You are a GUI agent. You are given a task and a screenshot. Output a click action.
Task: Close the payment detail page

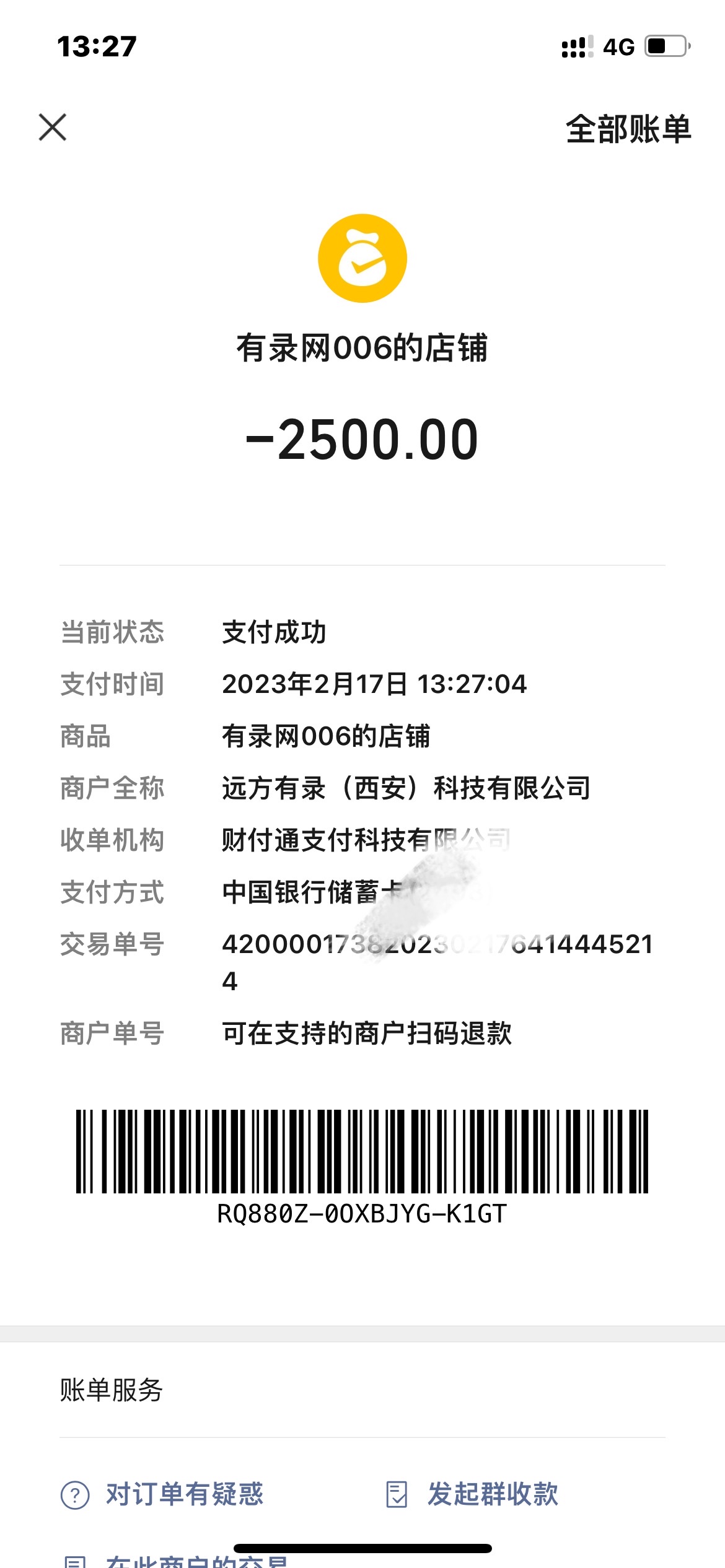(53, 128)
